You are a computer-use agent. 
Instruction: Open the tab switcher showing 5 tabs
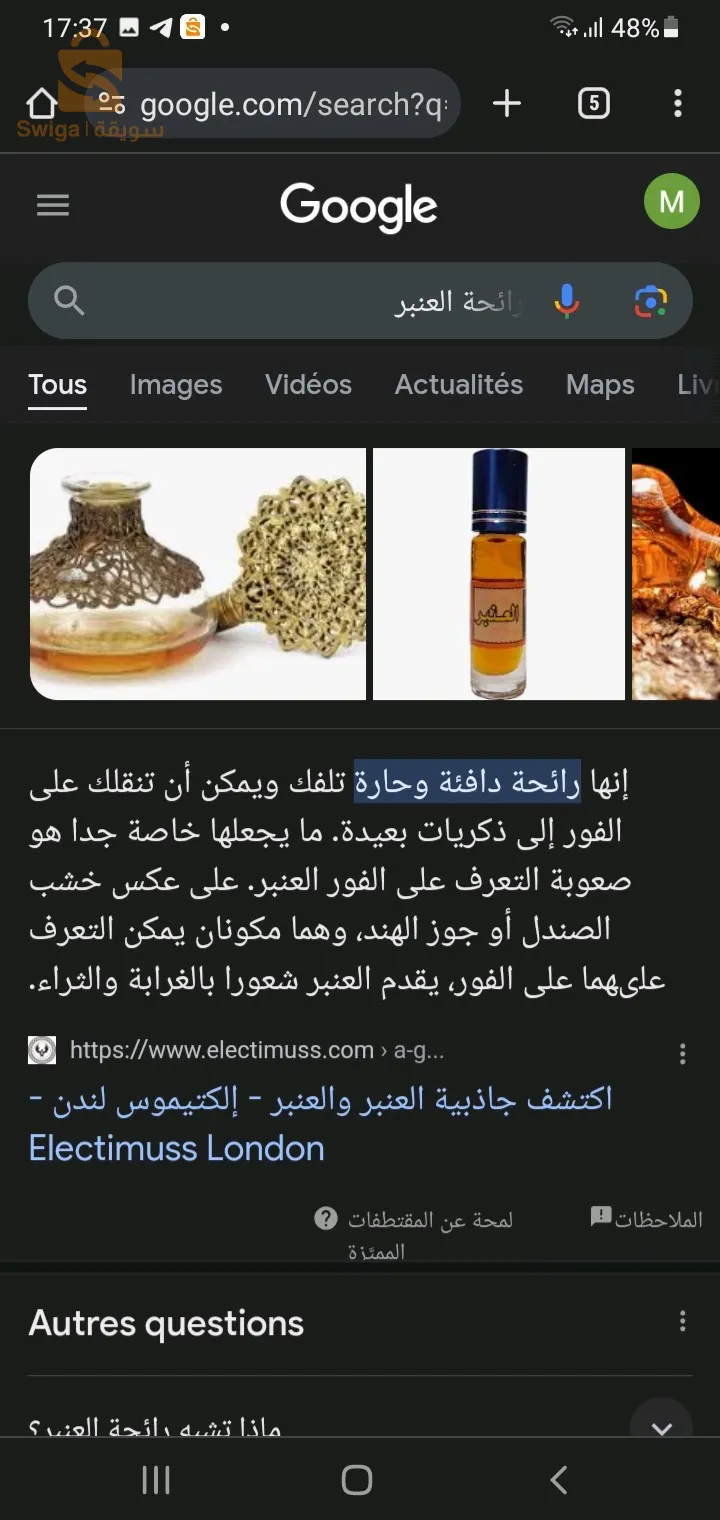pos(594,103)
